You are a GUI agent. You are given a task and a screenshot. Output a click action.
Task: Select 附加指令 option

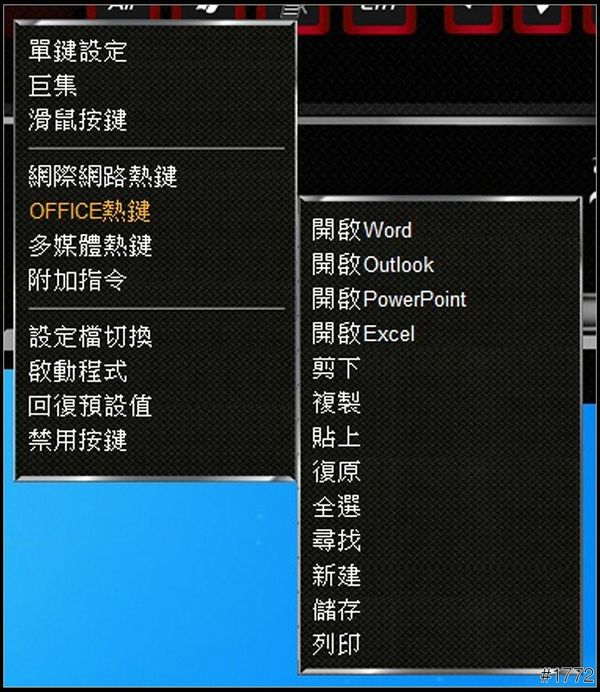coord(78,279)
